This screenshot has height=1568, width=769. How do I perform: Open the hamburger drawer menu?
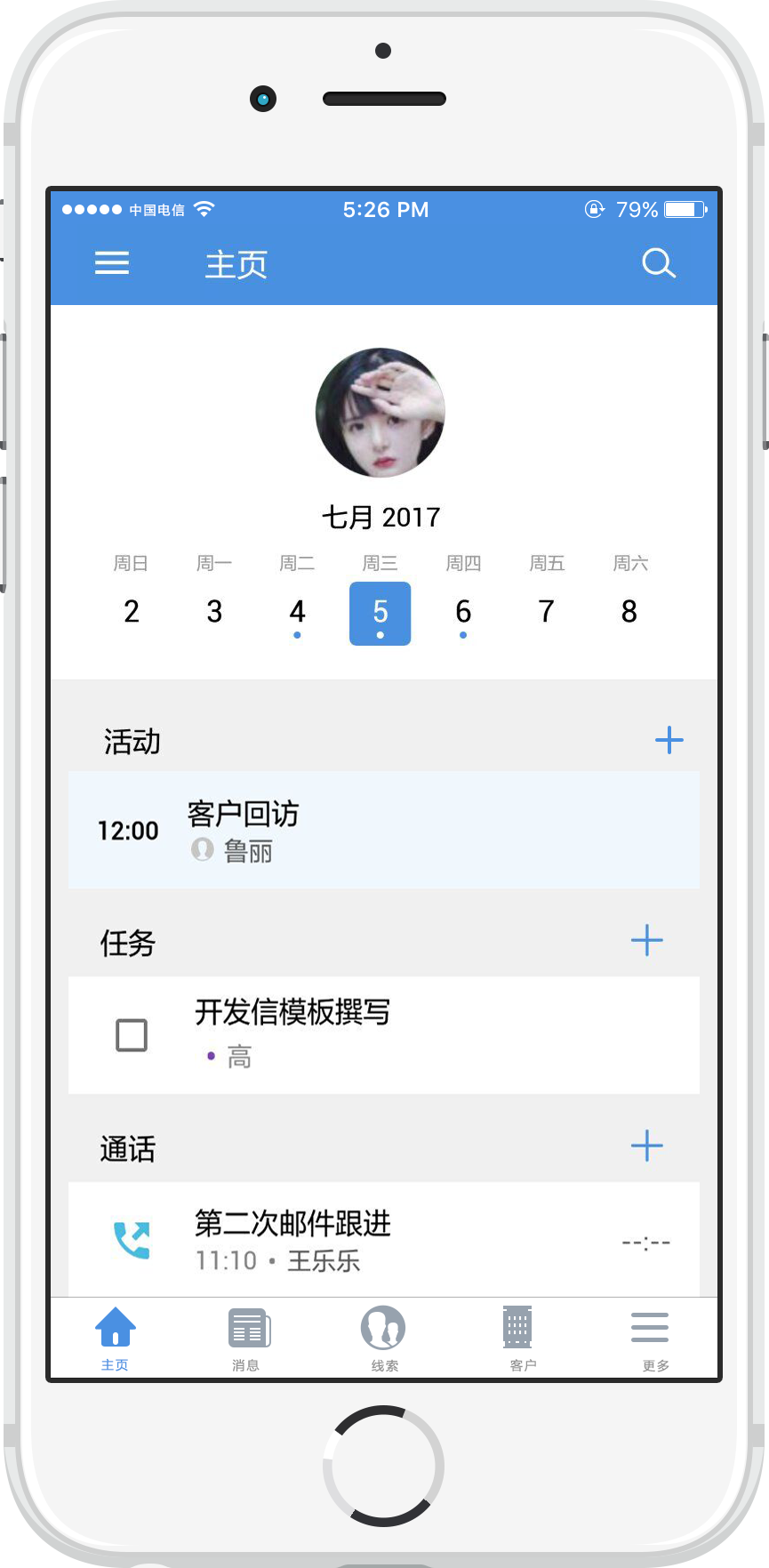pos(112,263)
